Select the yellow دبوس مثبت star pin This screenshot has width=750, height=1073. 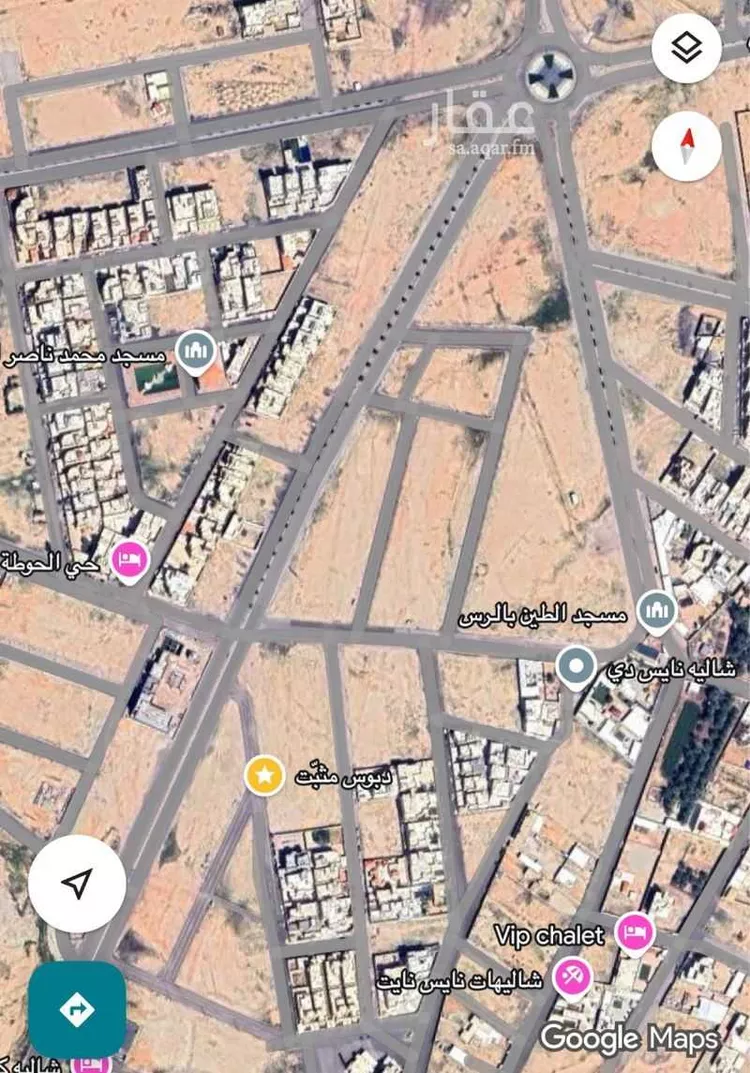click(263, 773)
